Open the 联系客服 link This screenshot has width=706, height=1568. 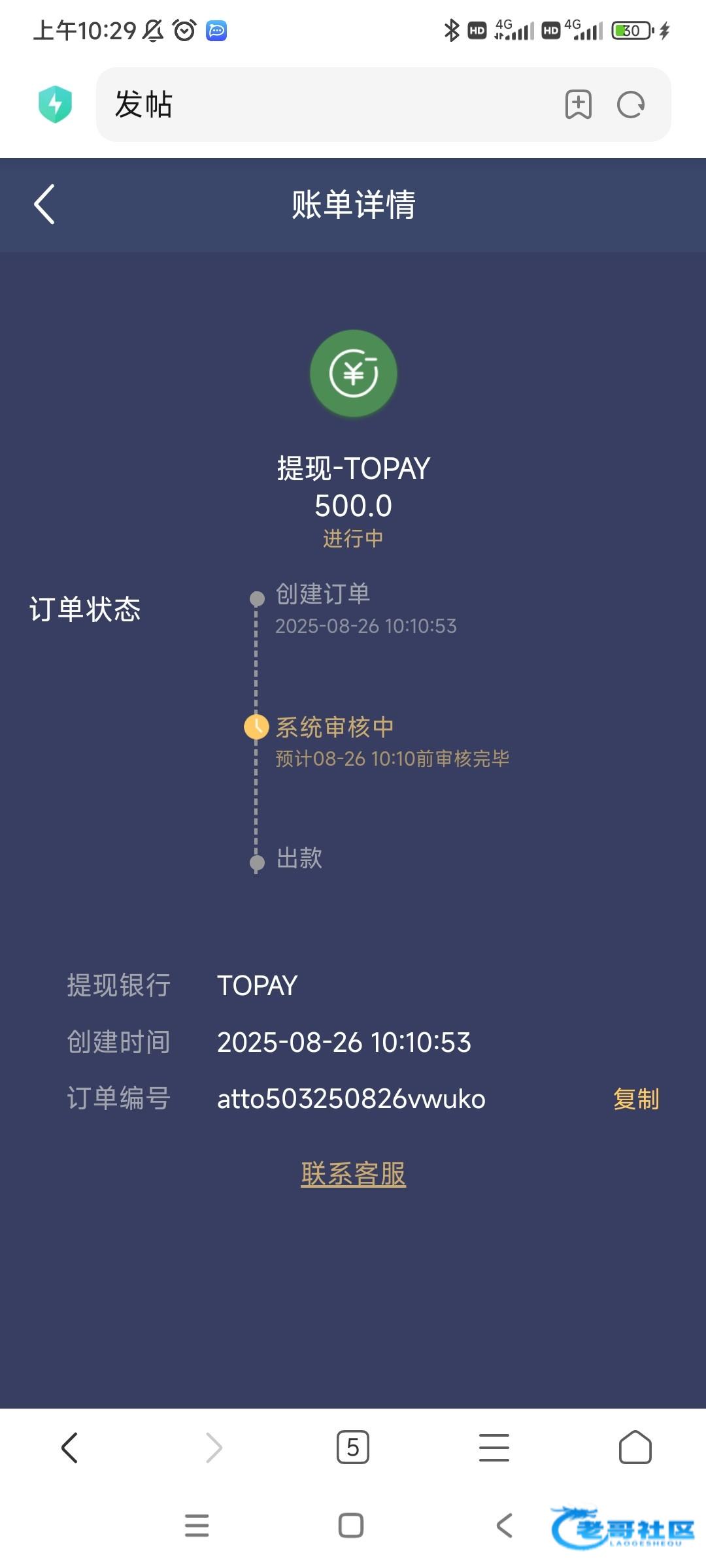point(353,1174)
